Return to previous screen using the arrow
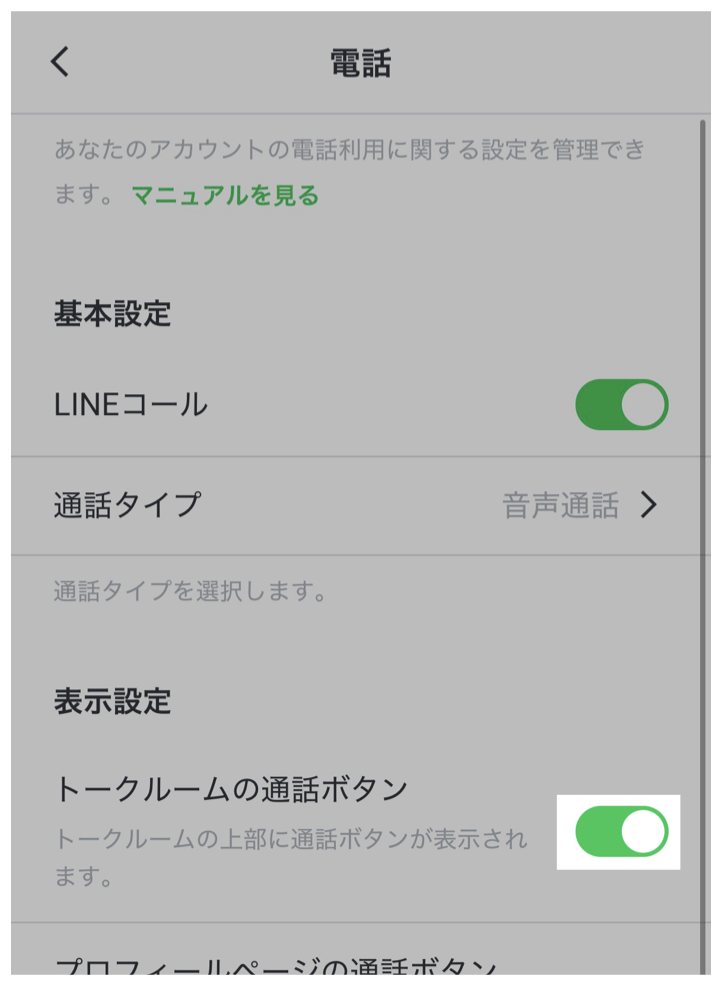The image size is (722, 986). point(57,59)
